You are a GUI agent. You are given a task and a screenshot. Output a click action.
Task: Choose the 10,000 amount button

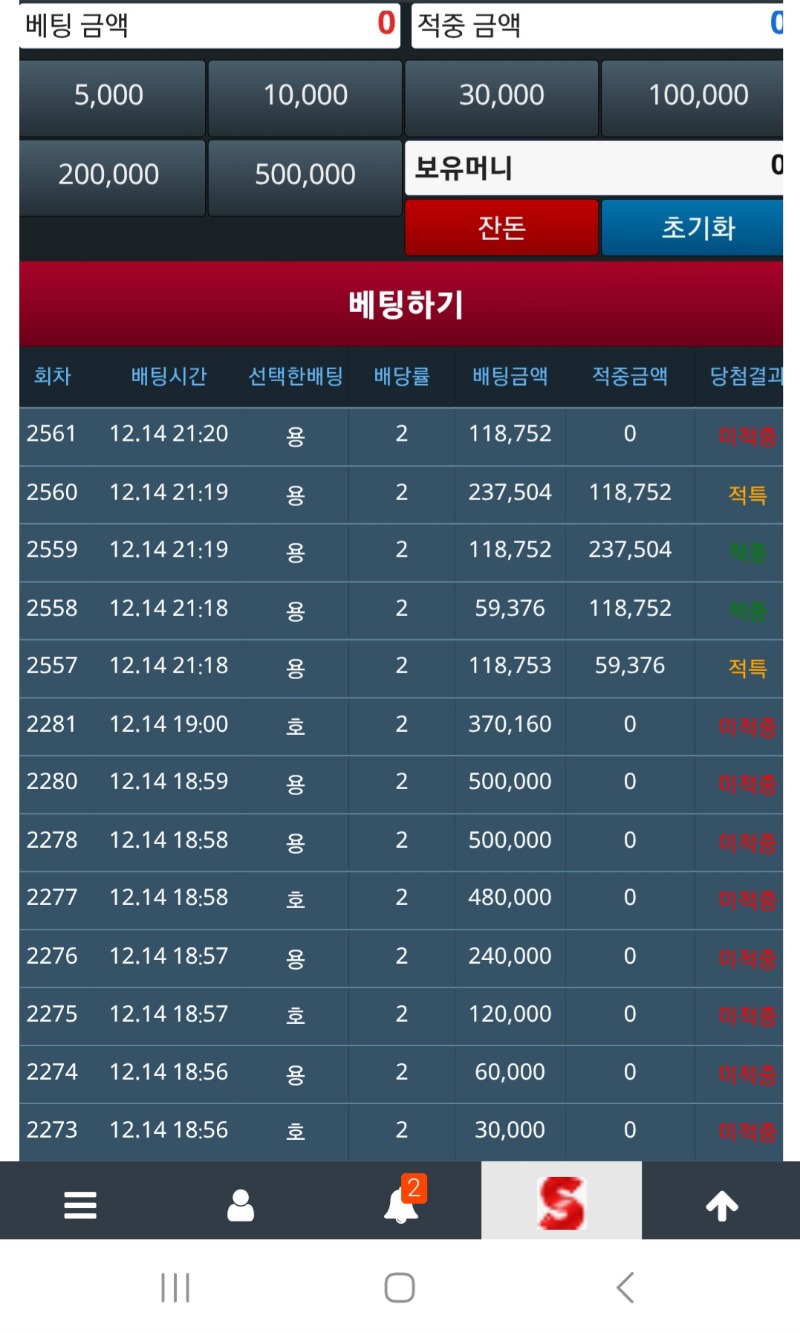(x=305, y=97)
